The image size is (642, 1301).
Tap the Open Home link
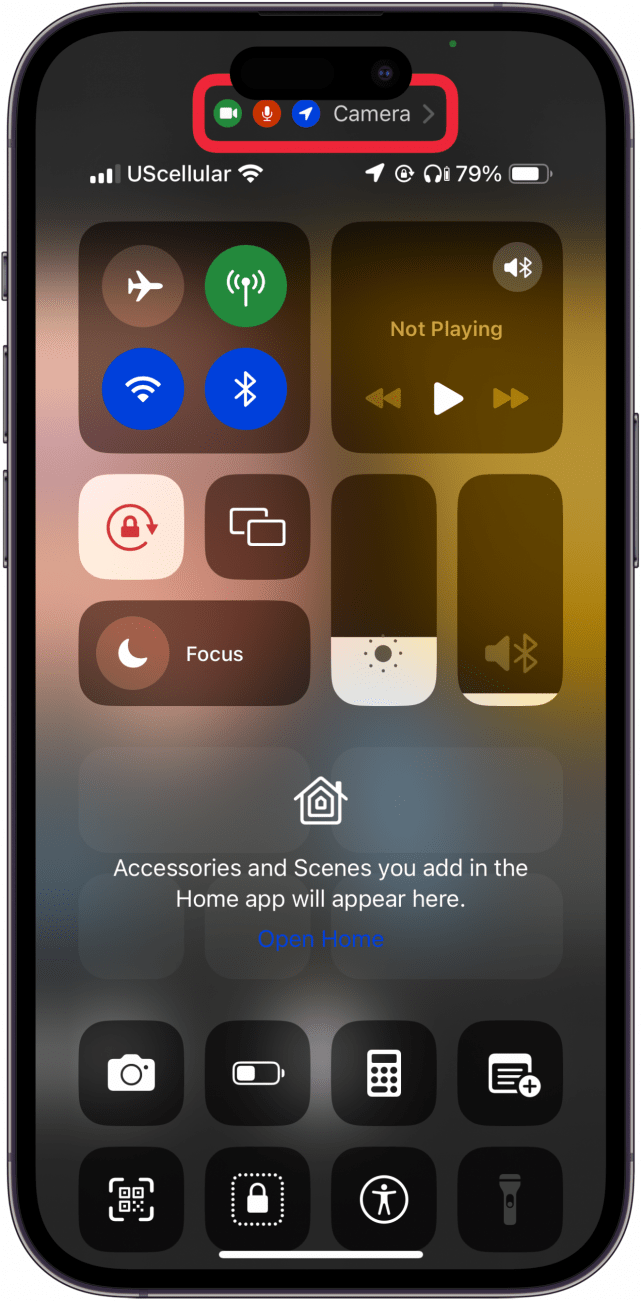(x=321, y=939)
